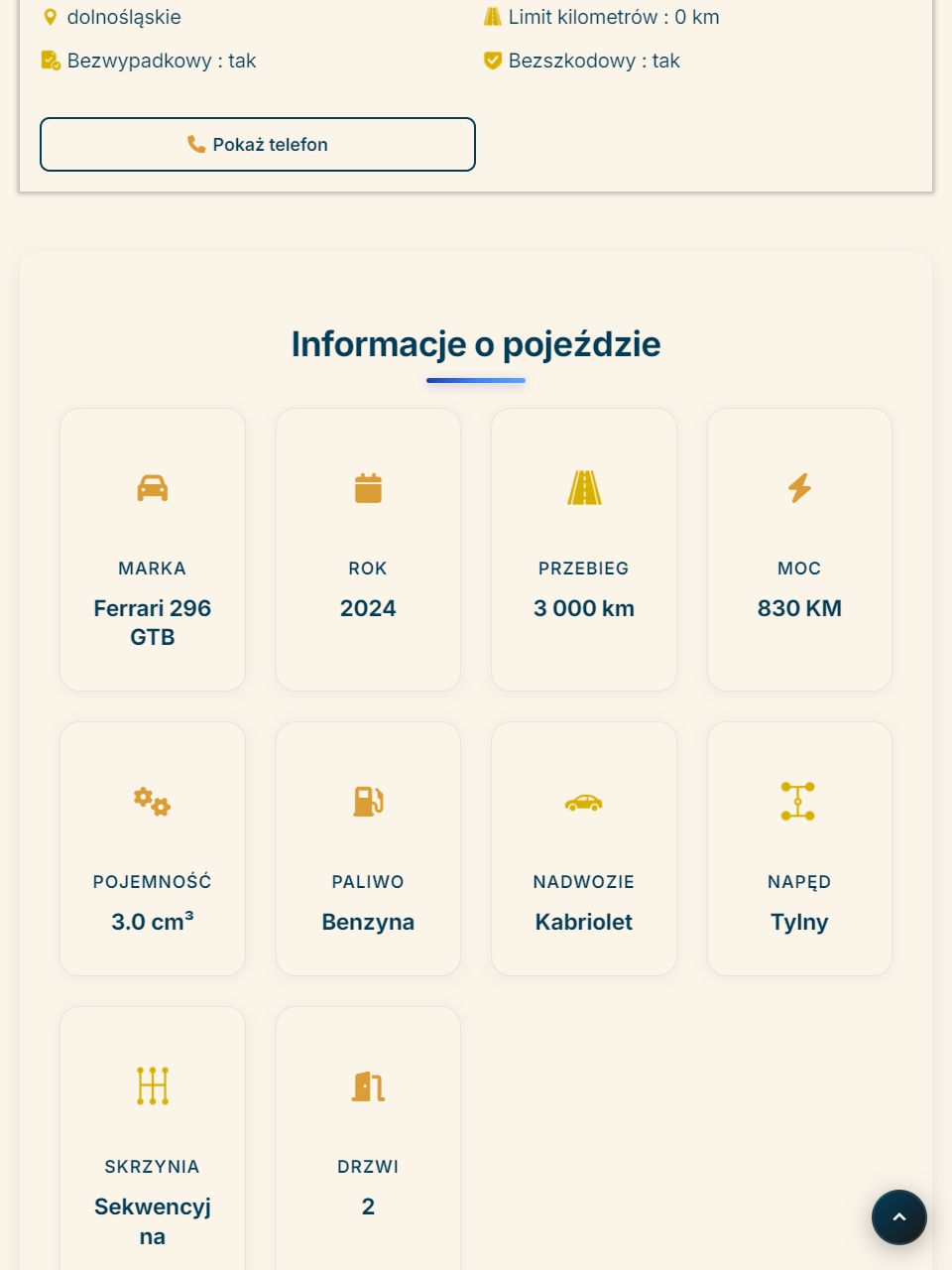Tap the Pokaż telefon button
The image size is (952, 1270).
click(x=258, y=145)
